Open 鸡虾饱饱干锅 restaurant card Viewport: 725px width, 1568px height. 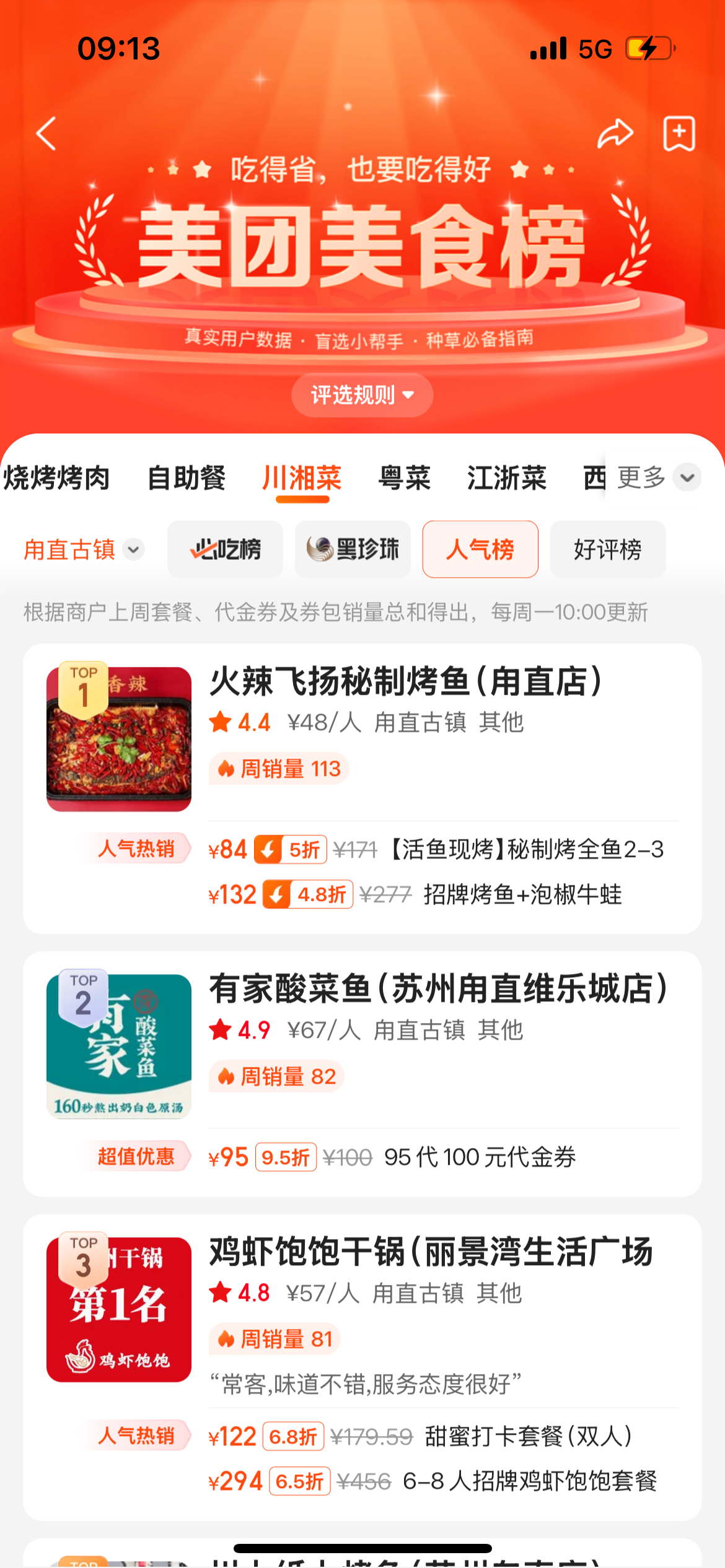[431, 1252]
